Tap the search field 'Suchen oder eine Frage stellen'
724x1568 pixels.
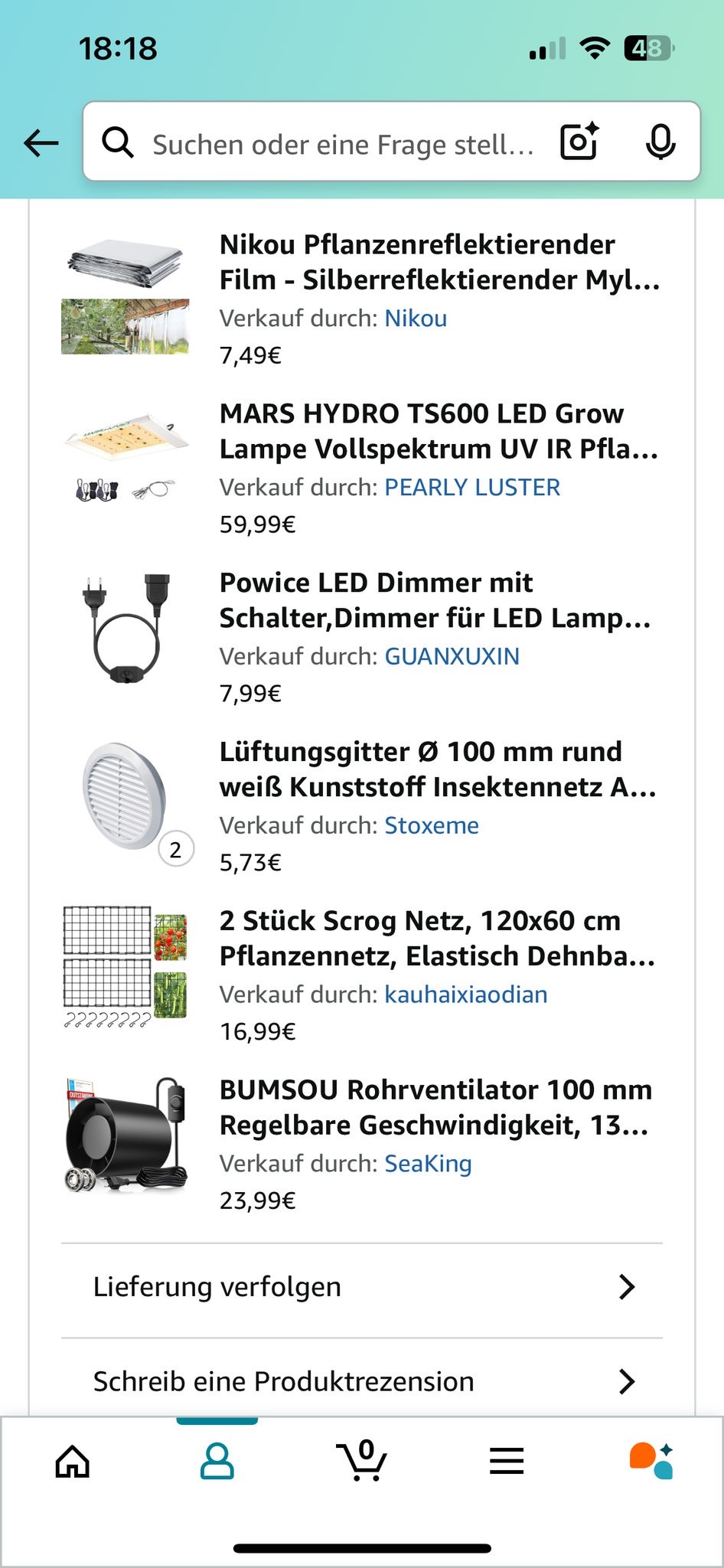tap(342, 144)
